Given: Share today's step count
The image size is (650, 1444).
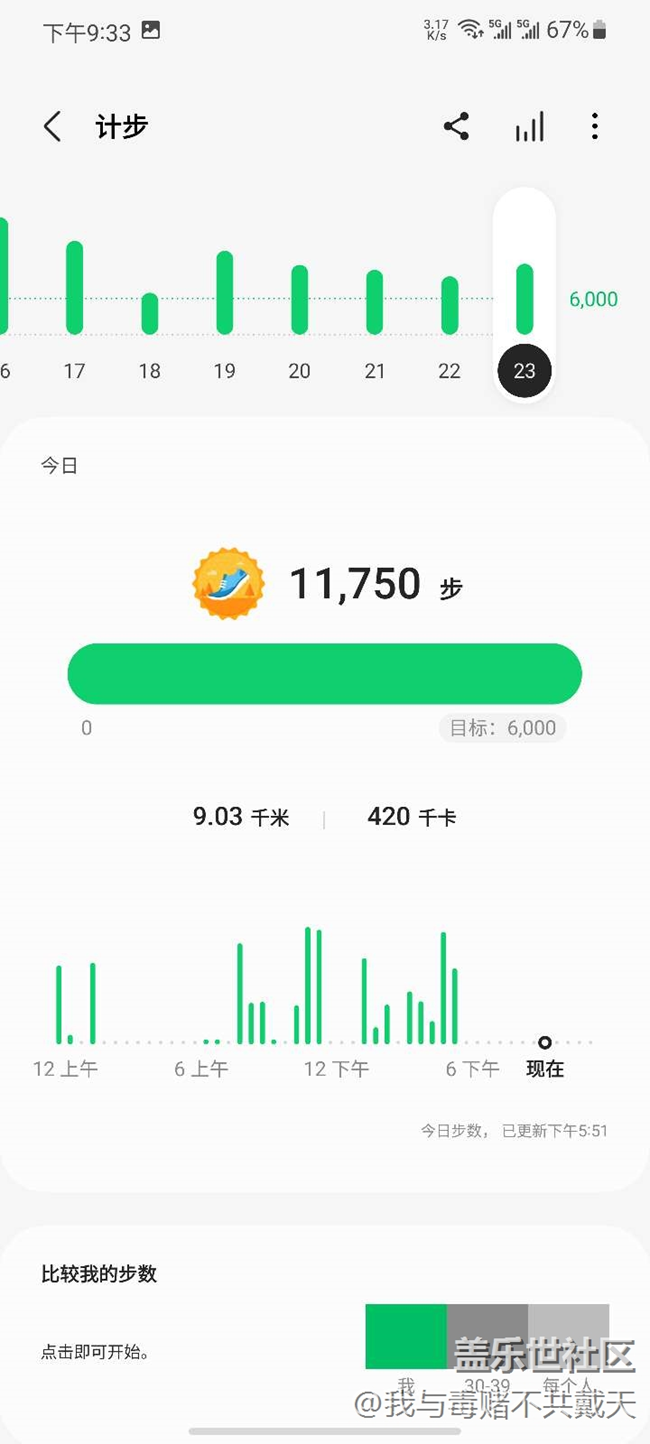Looking at the screenshot, I should click(456, 127).
